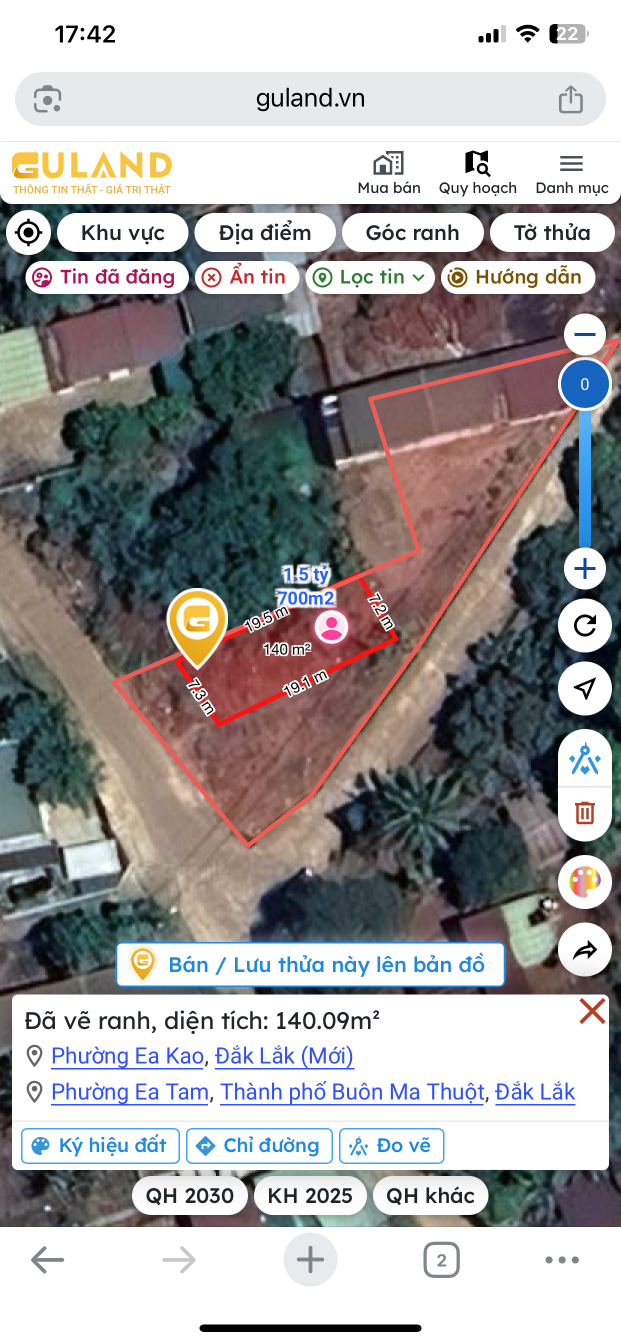Get directions with Chỉ đường
This screenshot has width=621, height=1344.
tap(260, 1145)
